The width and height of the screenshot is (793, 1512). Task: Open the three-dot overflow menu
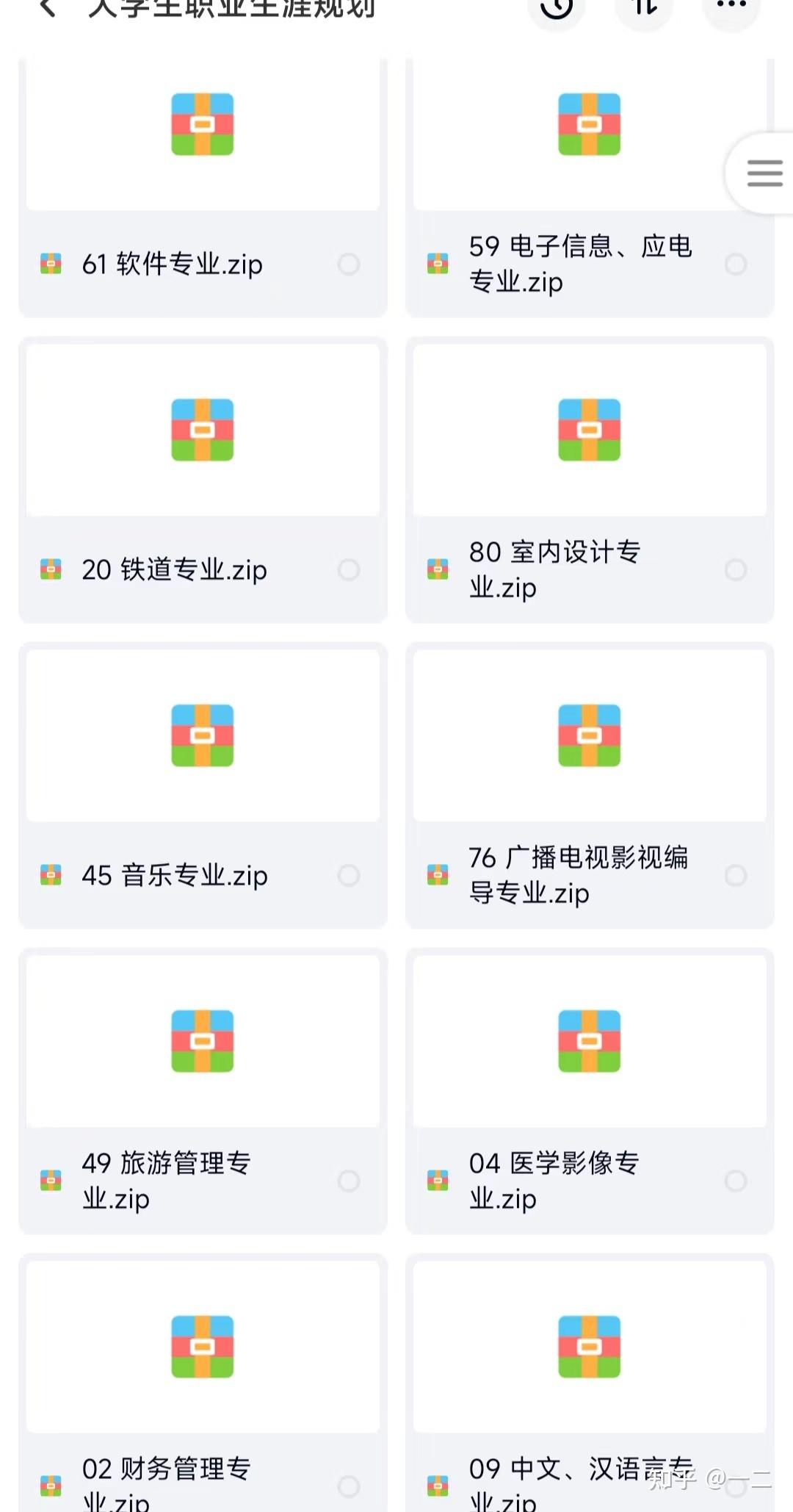(731, 7)
